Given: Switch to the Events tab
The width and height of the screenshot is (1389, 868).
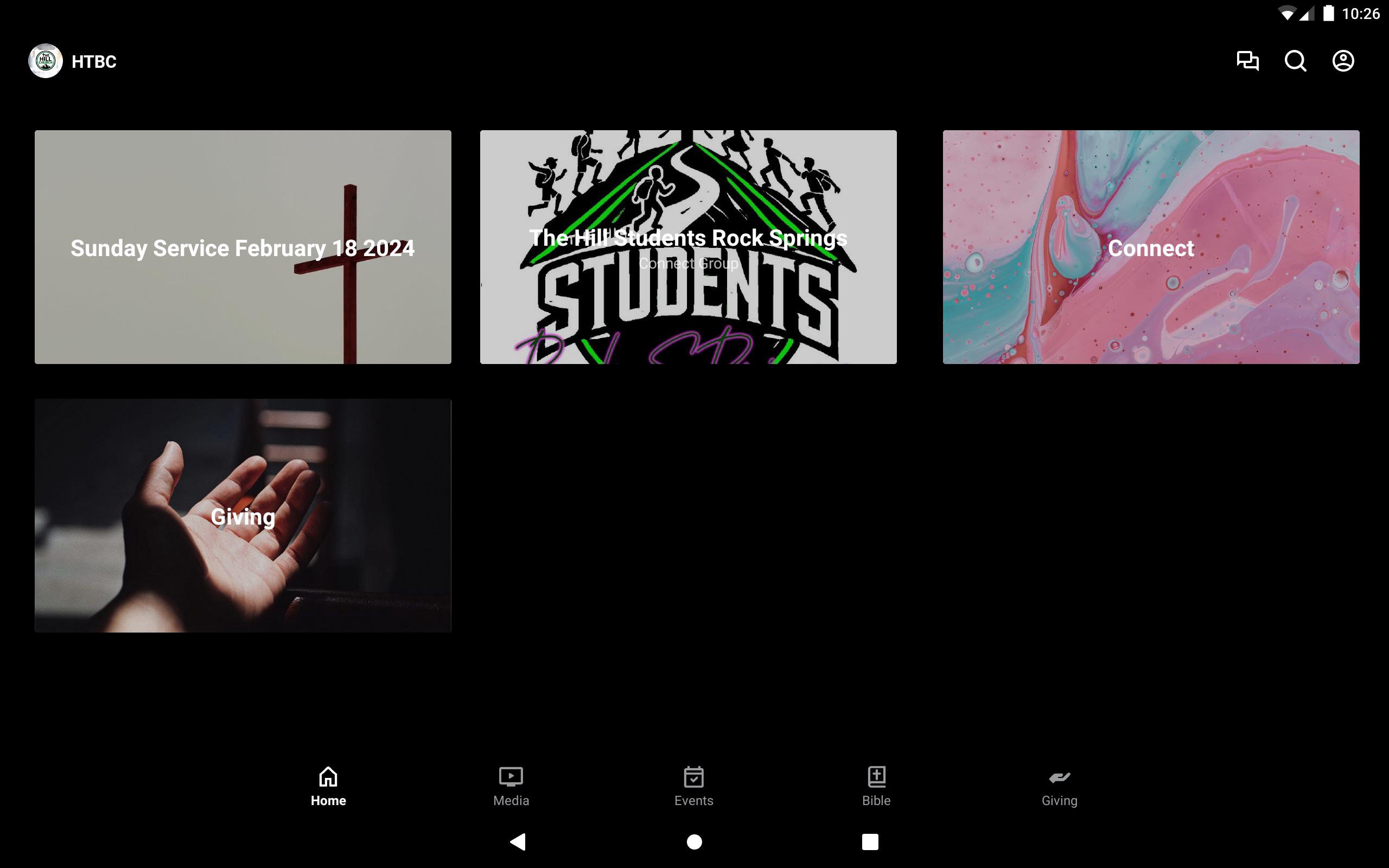Looking at the screenshot, I should [693, 786].
